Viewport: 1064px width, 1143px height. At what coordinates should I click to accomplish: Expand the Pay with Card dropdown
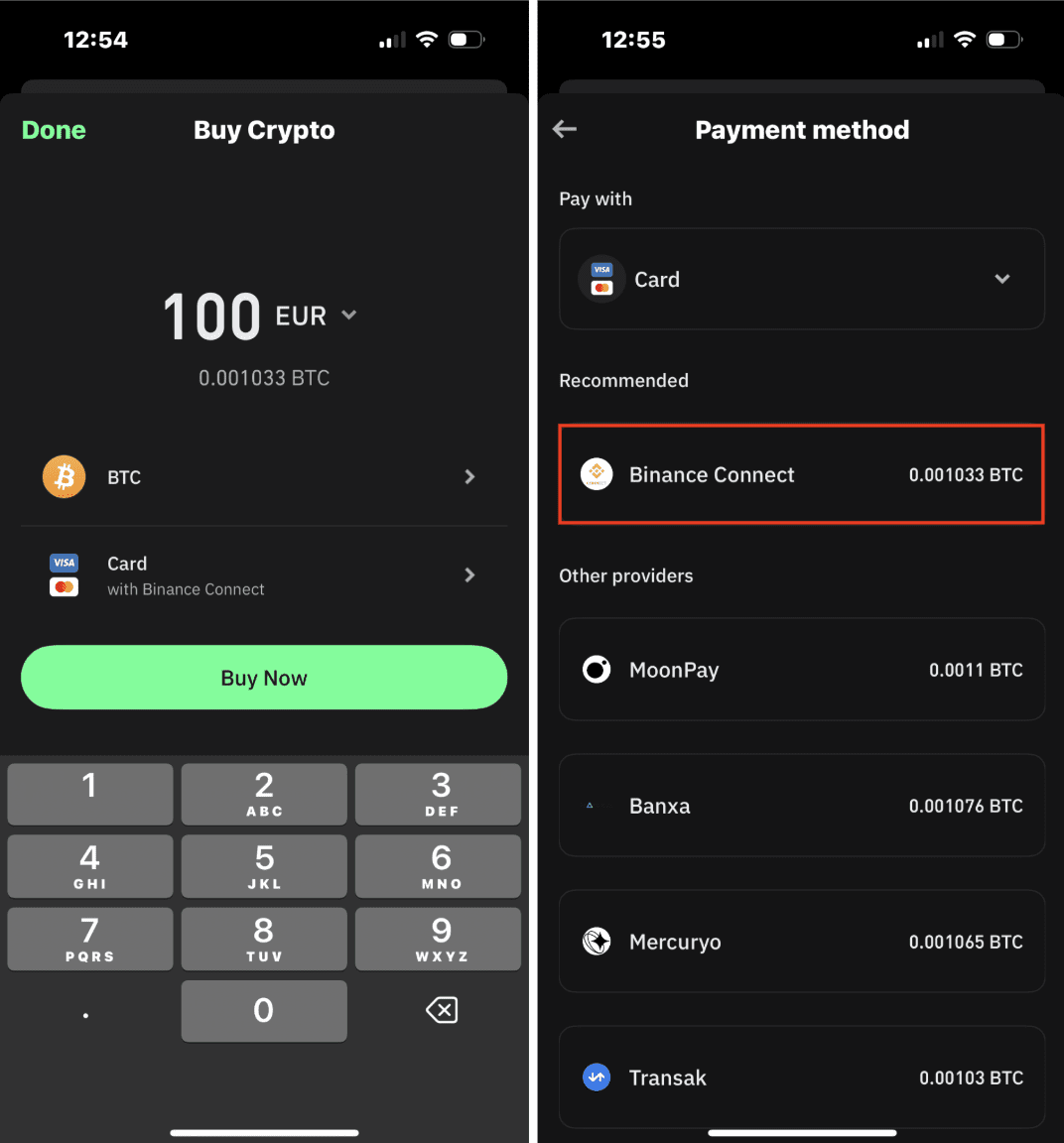[x=802, y=279]
